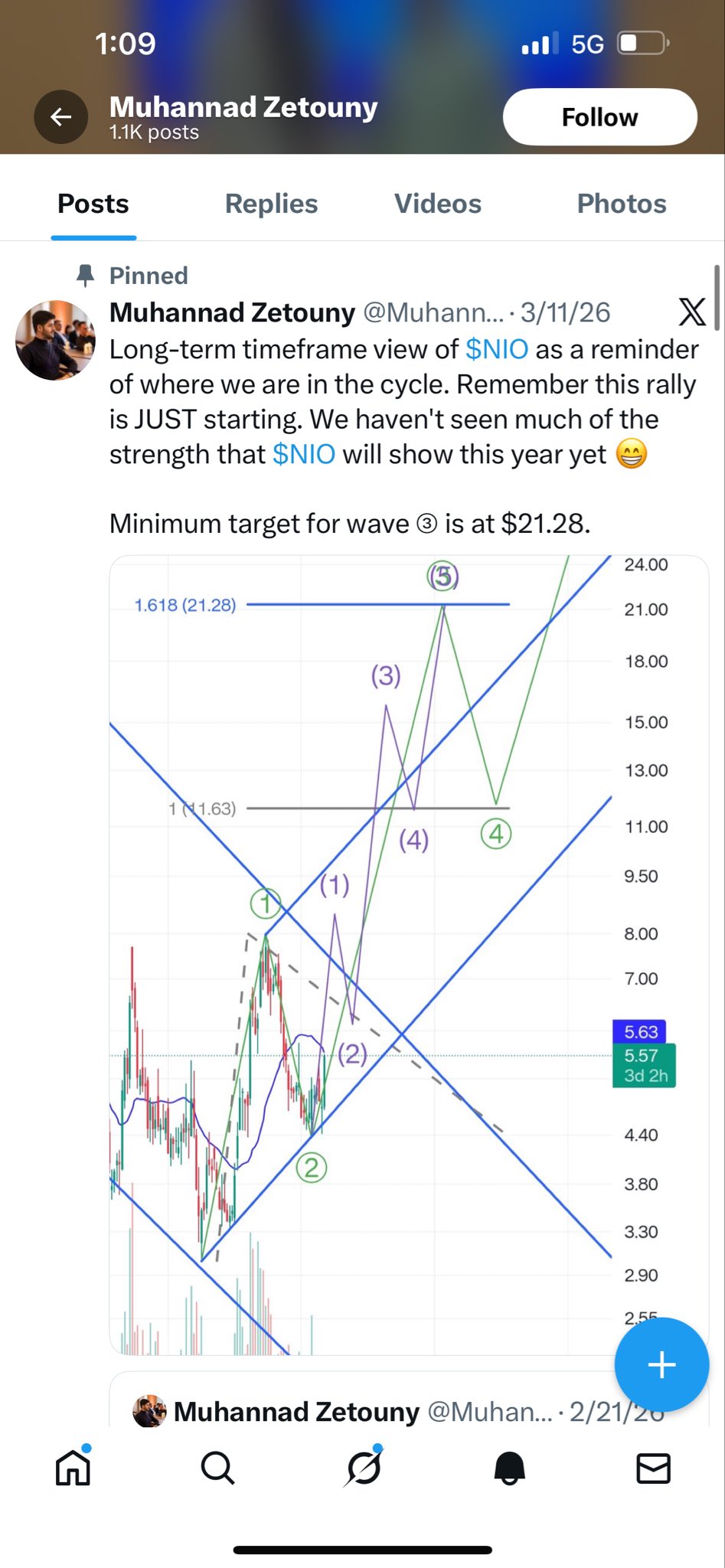The width and height of the screenshot is (725, 1568).
Task: Open the Grok tab in bottom bar
Action: point(363,1468)
